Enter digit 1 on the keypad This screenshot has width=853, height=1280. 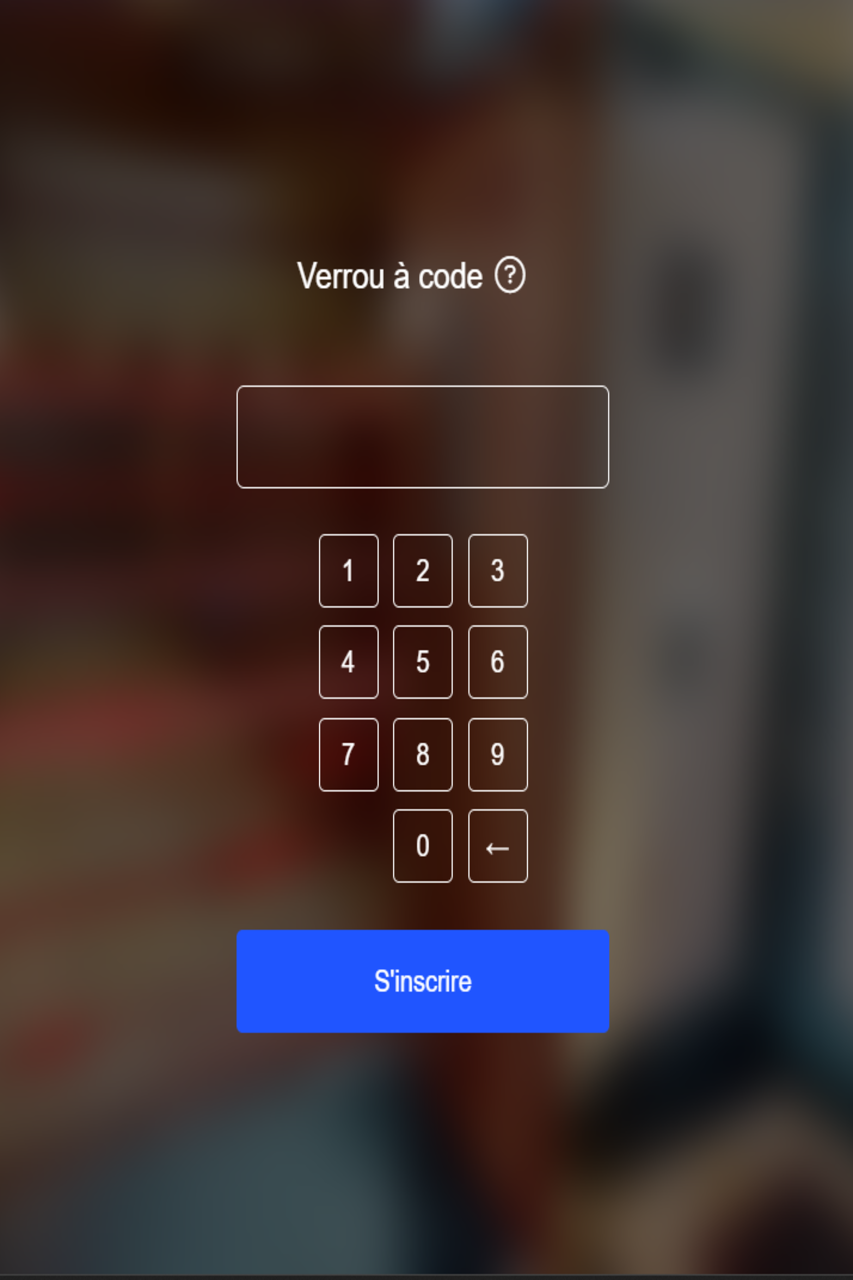pos(348,571)
